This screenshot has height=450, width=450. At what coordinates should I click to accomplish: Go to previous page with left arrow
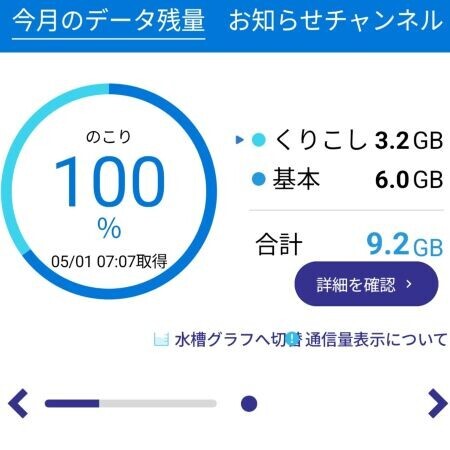click(18, 403)
